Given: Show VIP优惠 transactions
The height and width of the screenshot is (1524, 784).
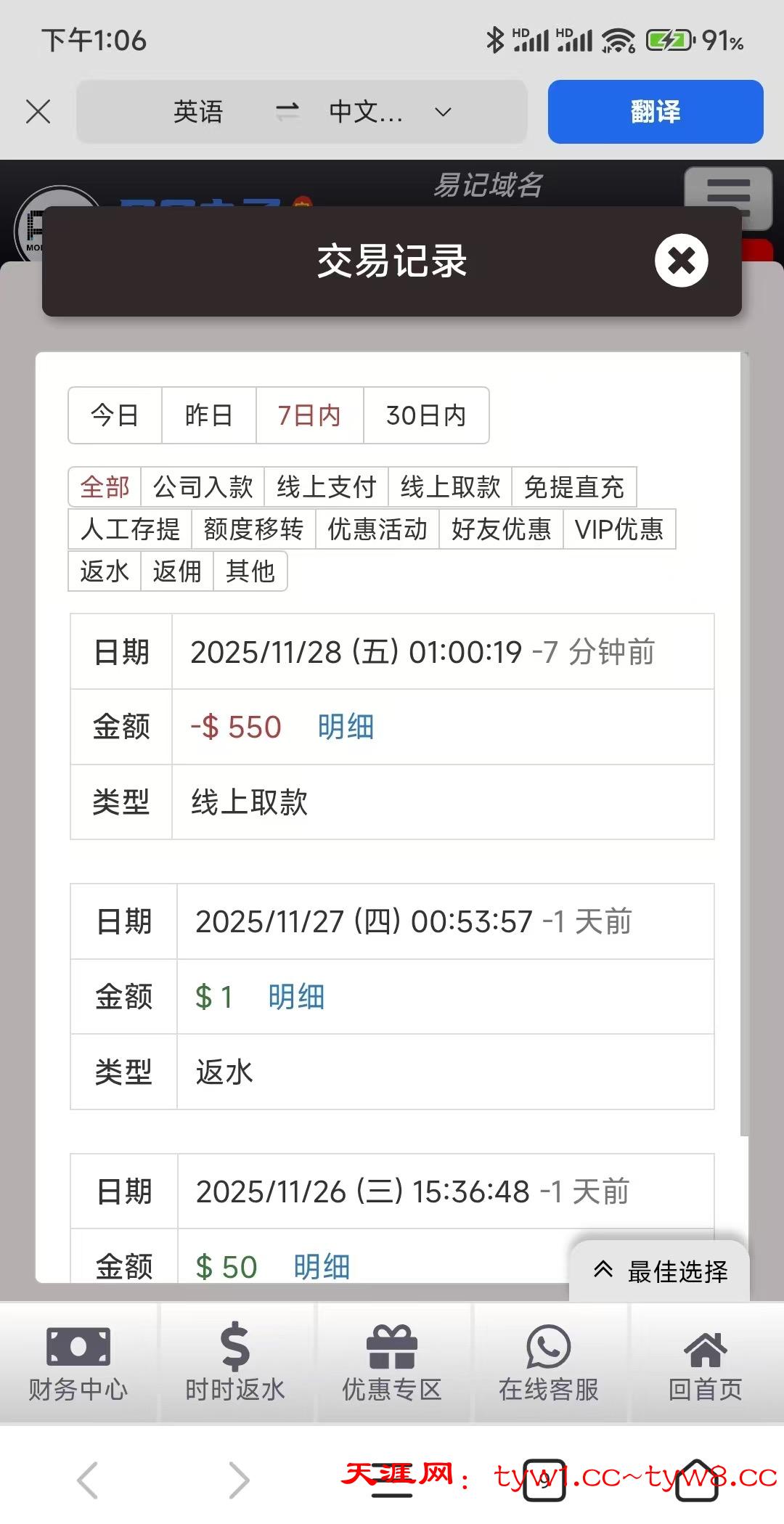Looking at the screenshot, I should pos(619,529).
